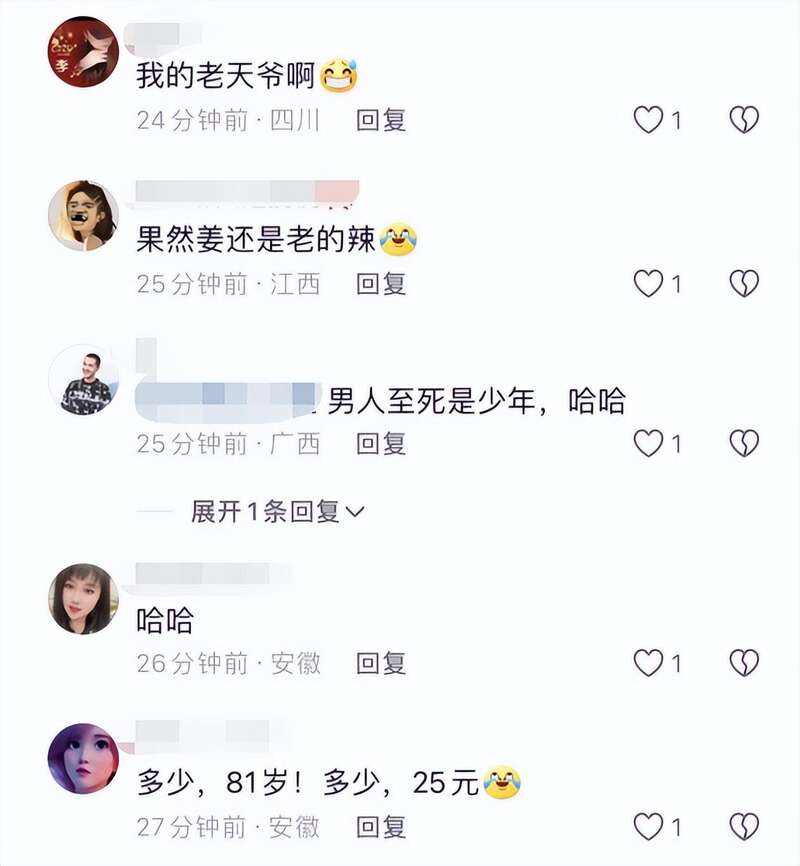Viewport: 800px width, 866px height.
Task: Like the comment 果然姜还是老的辣
Action: [x=649, y=284]
